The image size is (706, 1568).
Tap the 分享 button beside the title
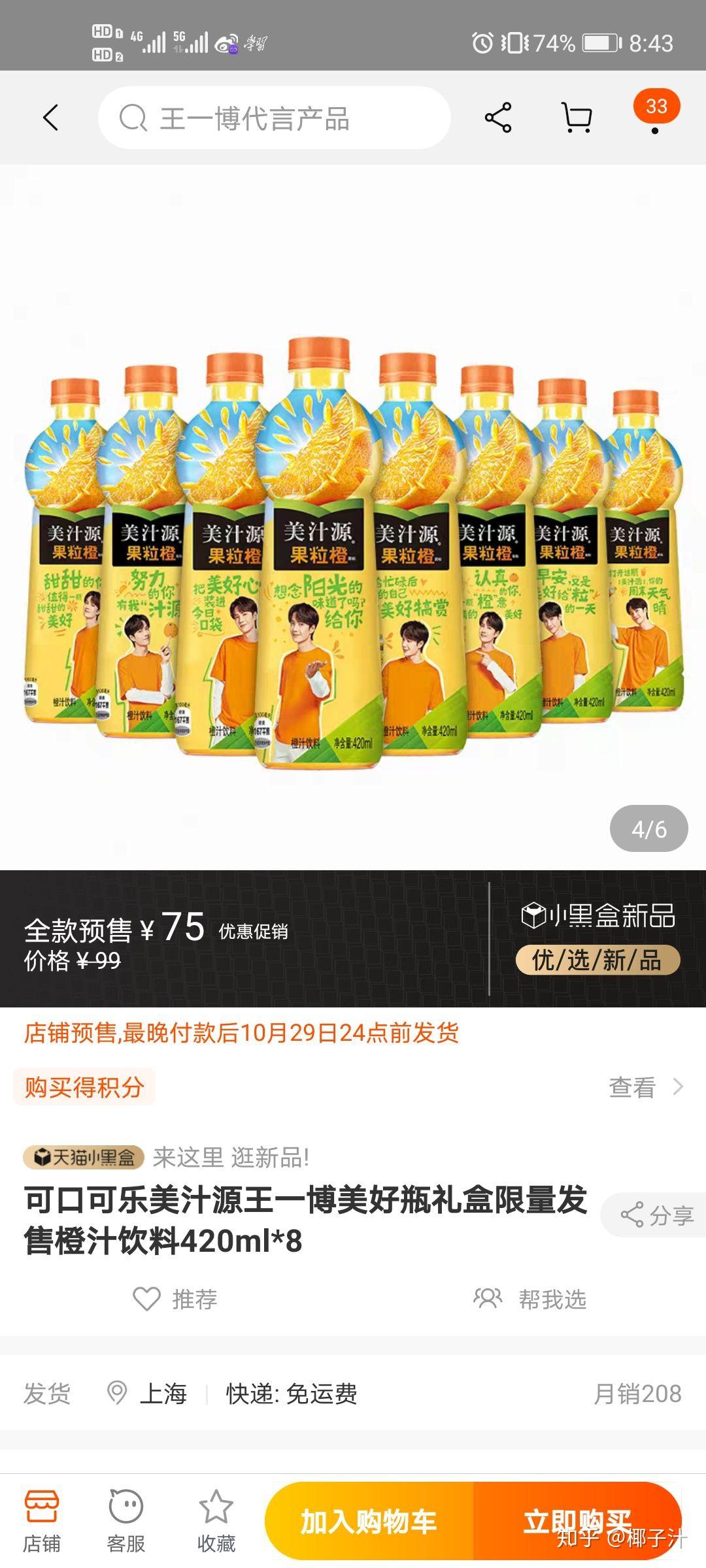point(655,1215)
